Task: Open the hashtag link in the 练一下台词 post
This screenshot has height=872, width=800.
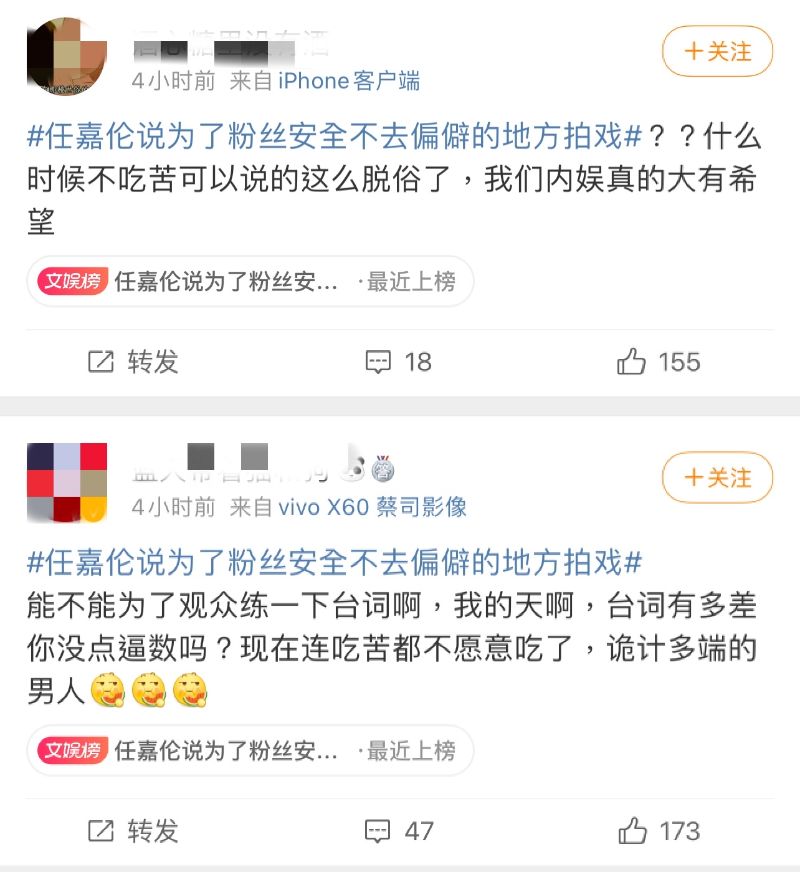Action: pos(333,561)
